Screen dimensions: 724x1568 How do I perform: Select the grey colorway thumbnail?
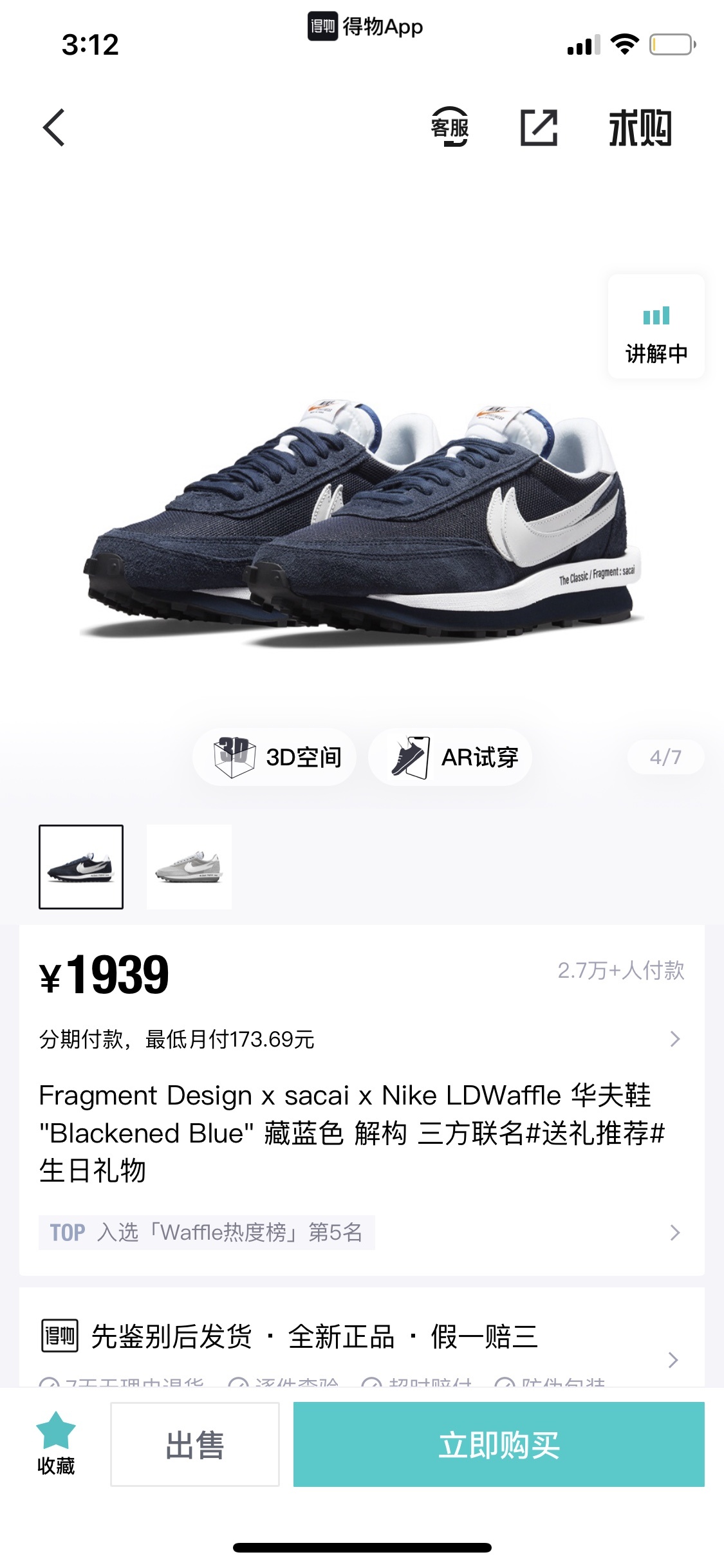(x=189, y=867)
